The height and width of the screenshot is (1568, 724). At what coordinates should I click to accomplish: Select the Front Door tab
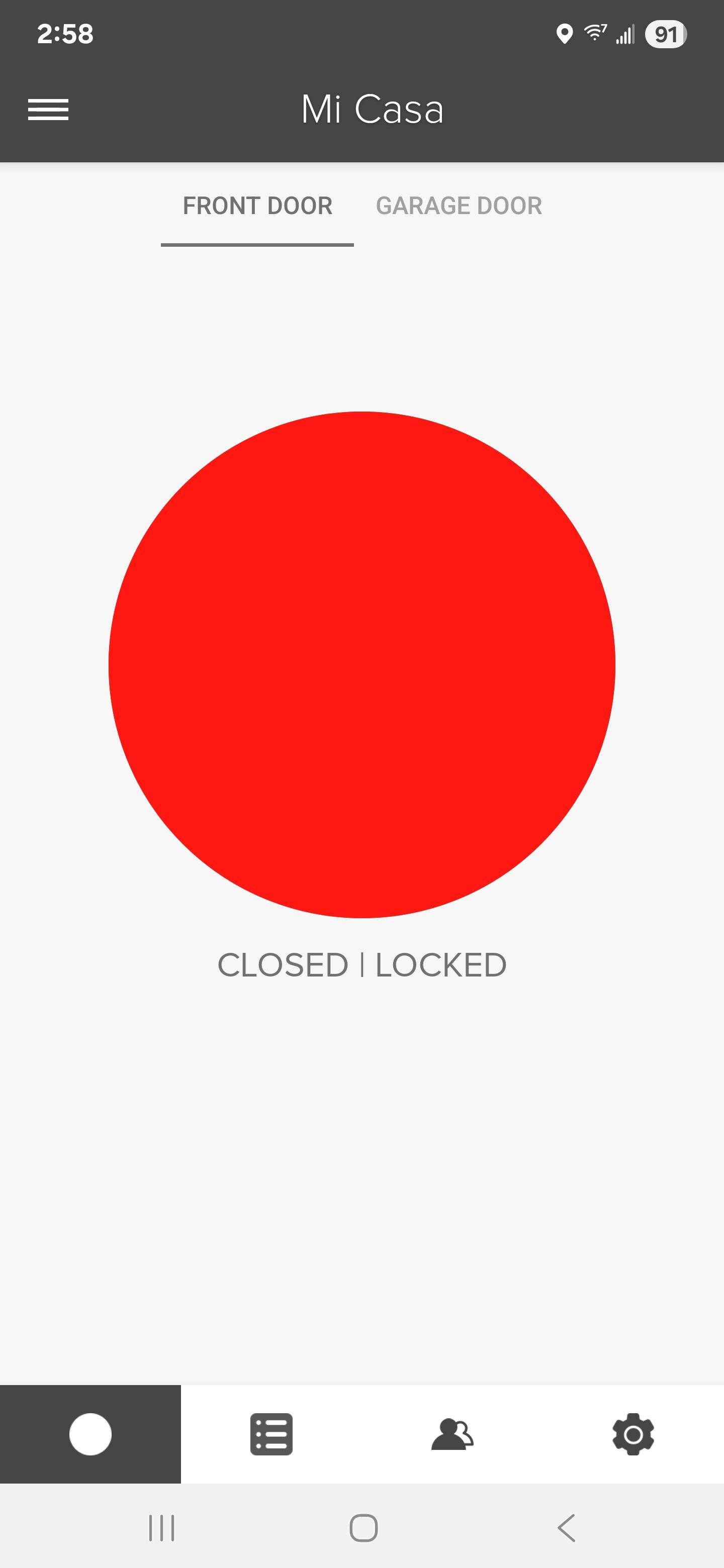coord(257,207)
